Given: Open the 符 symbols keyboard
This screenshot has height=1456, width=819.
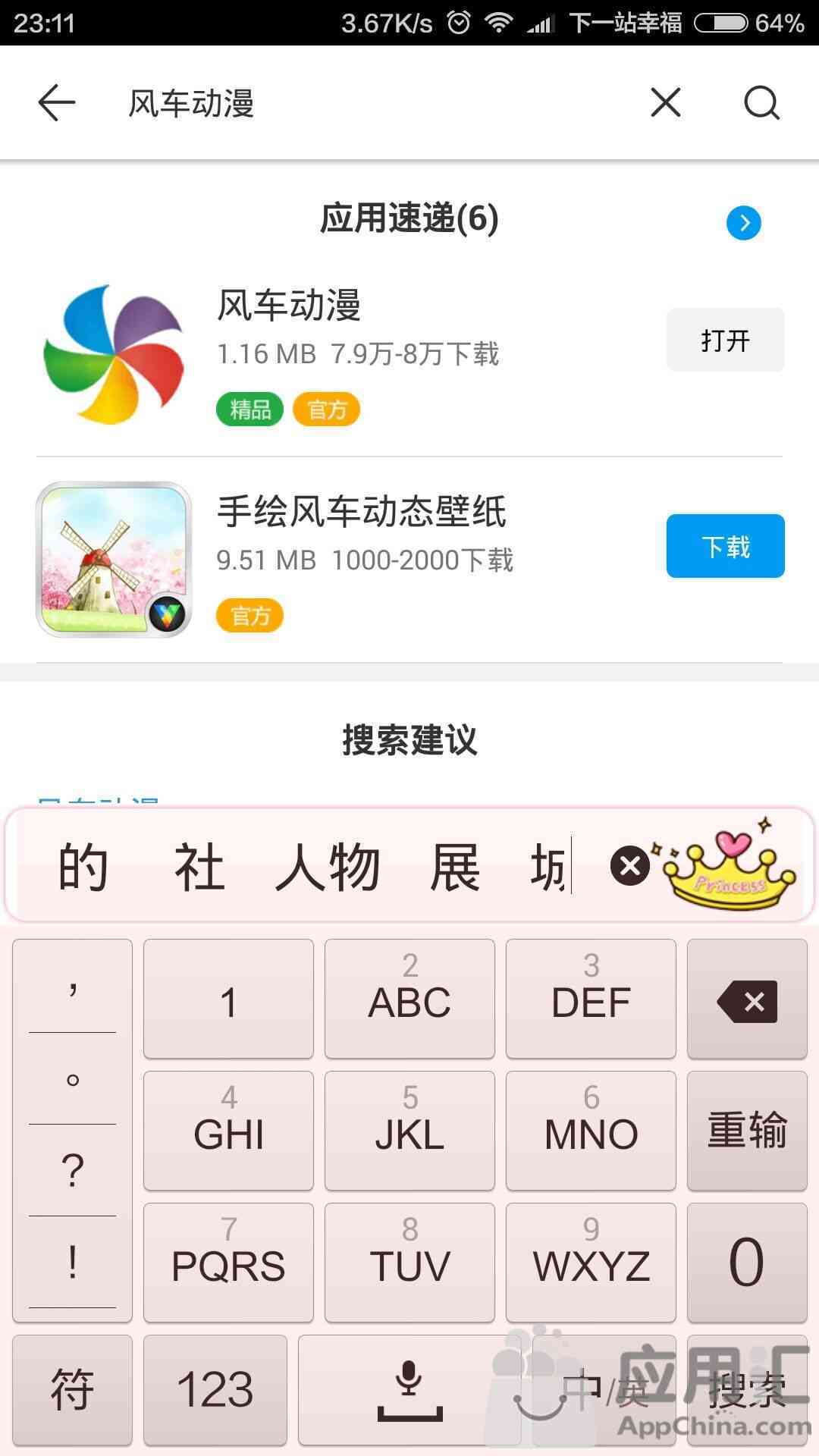Looking at the screenshot, I should pyautogui.click(x=72, y=1390).
